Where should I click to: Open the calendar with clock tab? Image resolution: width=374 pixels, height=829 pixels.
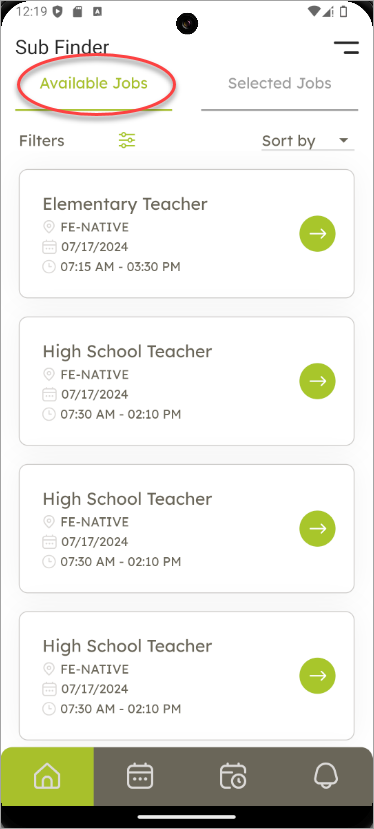coord(233,776)
